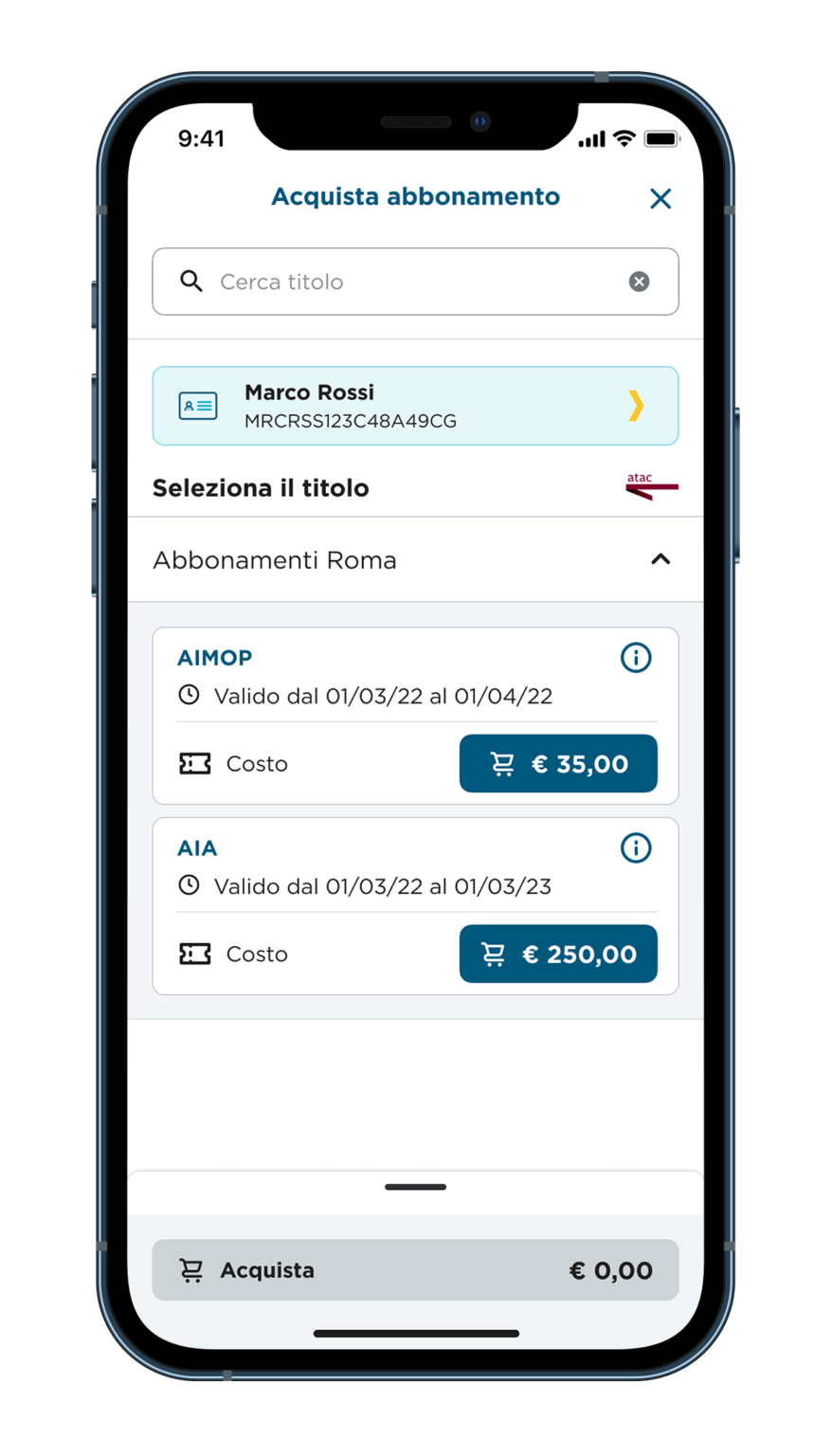Add AIMOP for € 35,00 to cart

[x=558, y=763]
